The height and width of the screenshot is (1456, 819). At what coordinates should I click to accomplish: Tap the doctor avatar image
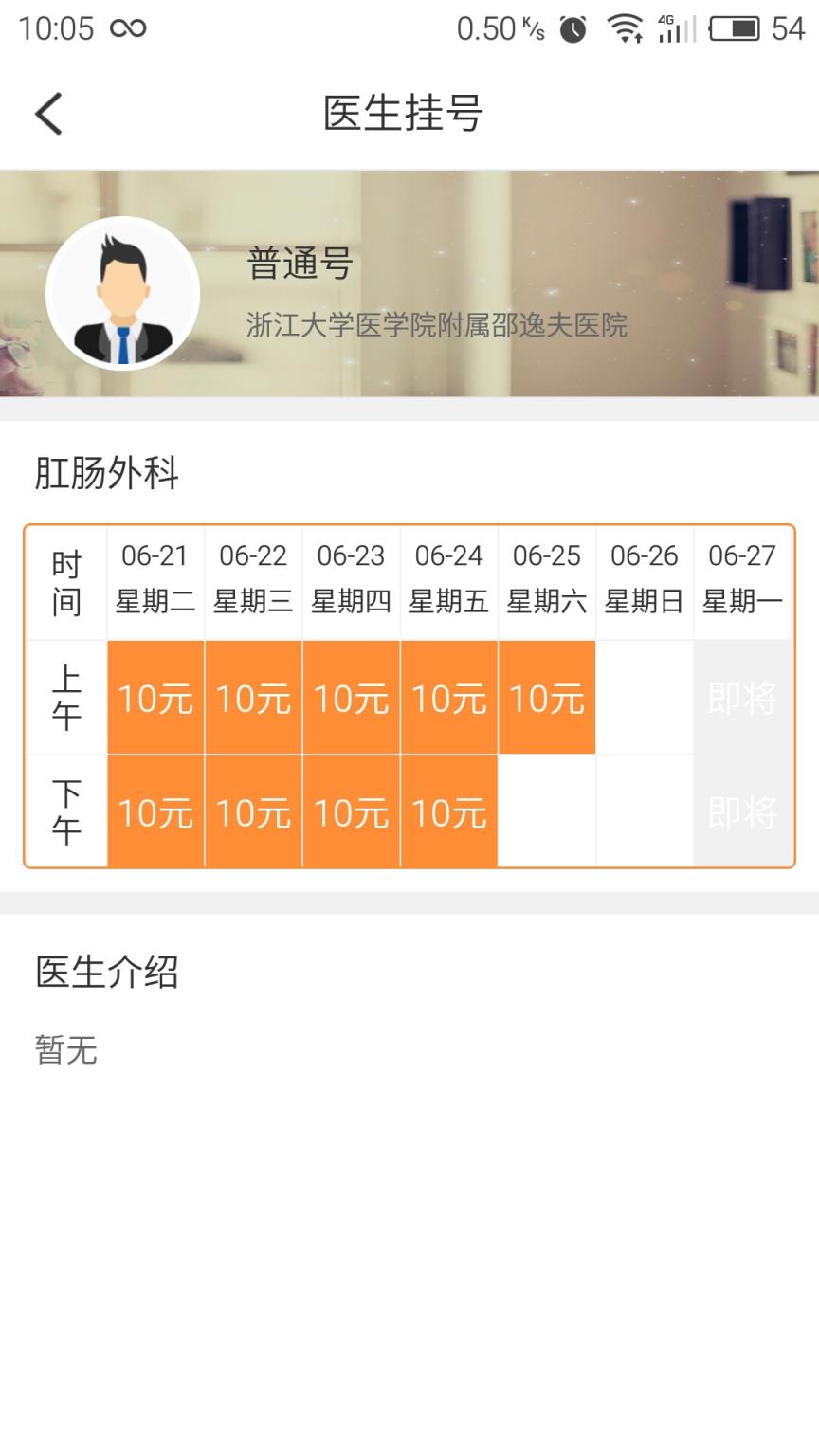click(x=123, y=295)
